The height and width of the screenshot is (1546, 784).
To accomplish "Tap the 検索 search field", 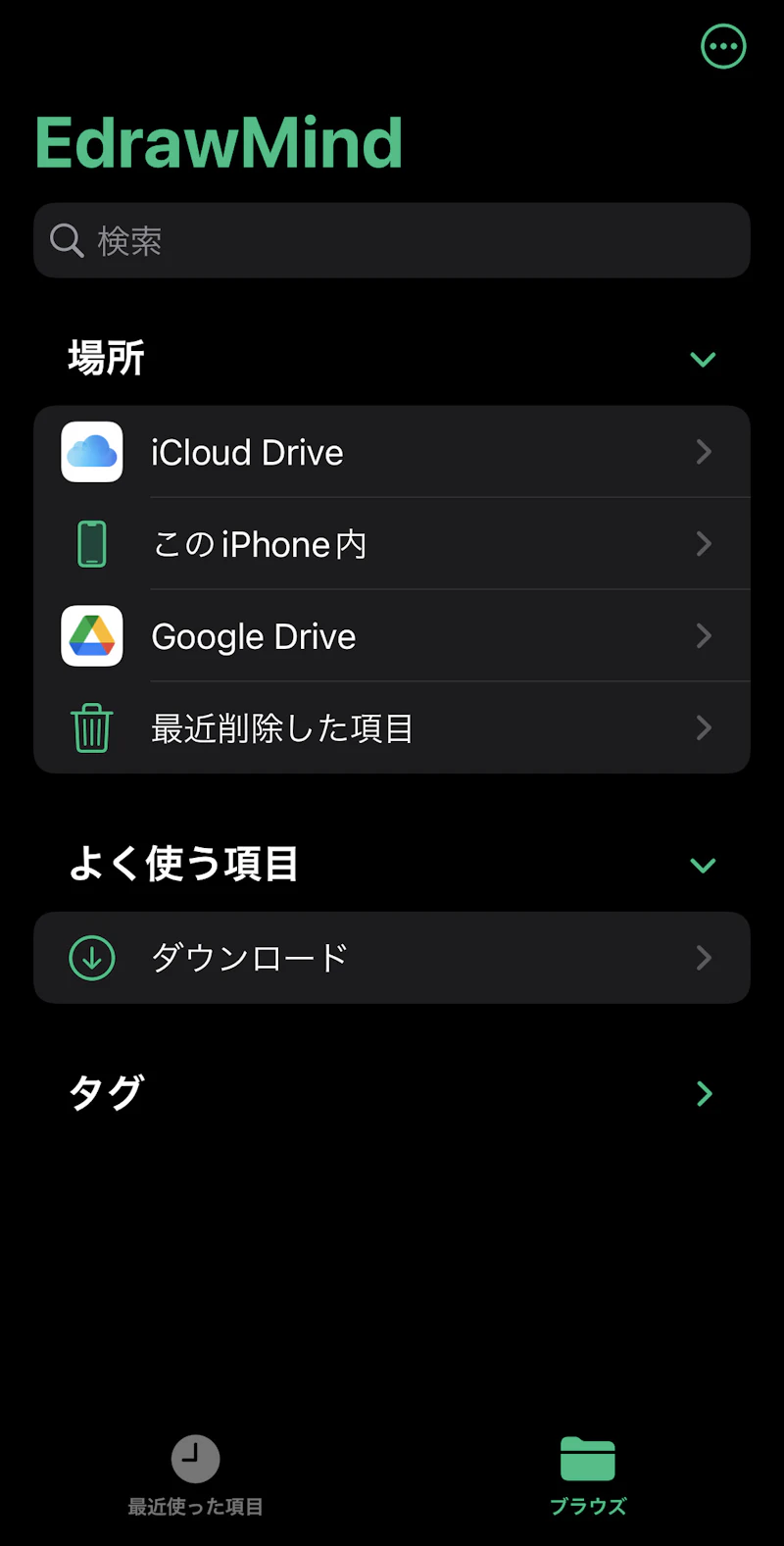I will click(392, 240).
